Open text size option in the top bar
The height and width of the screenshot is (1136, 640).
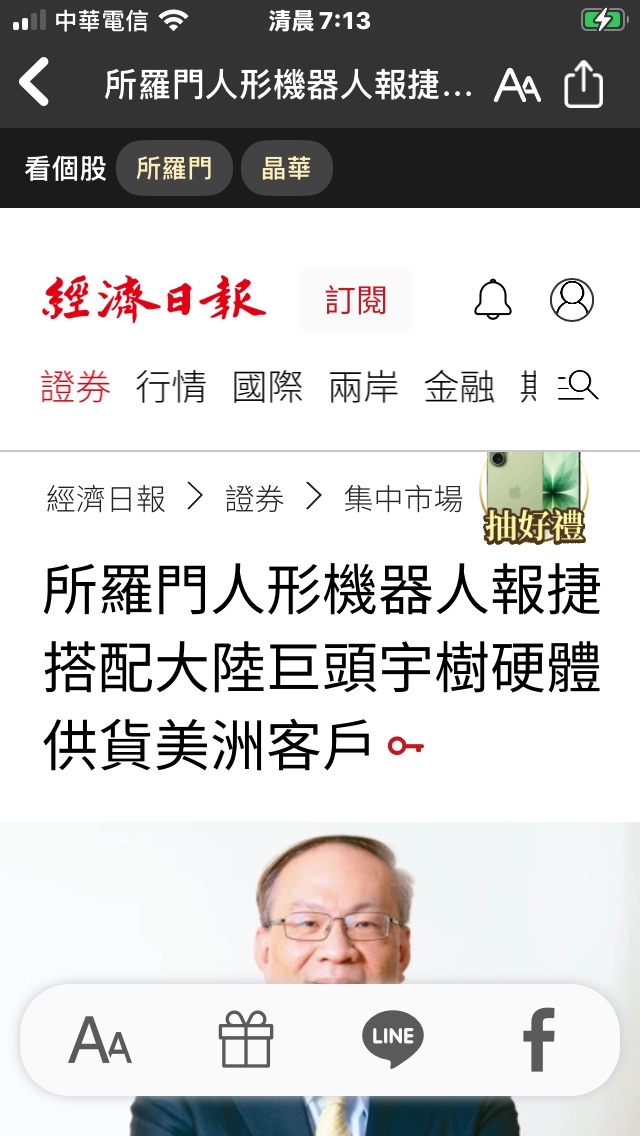pos(517,85)
